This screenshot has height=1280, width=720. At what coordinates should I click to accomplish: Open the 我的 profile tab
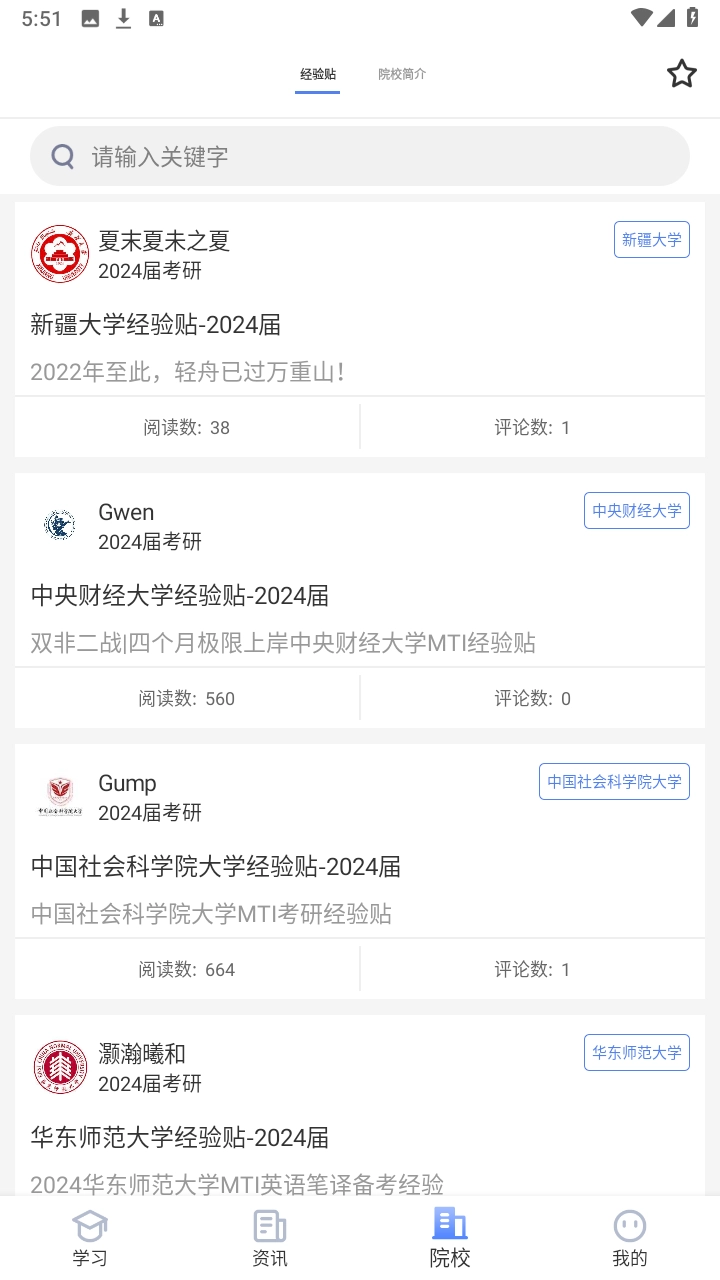630,1238
